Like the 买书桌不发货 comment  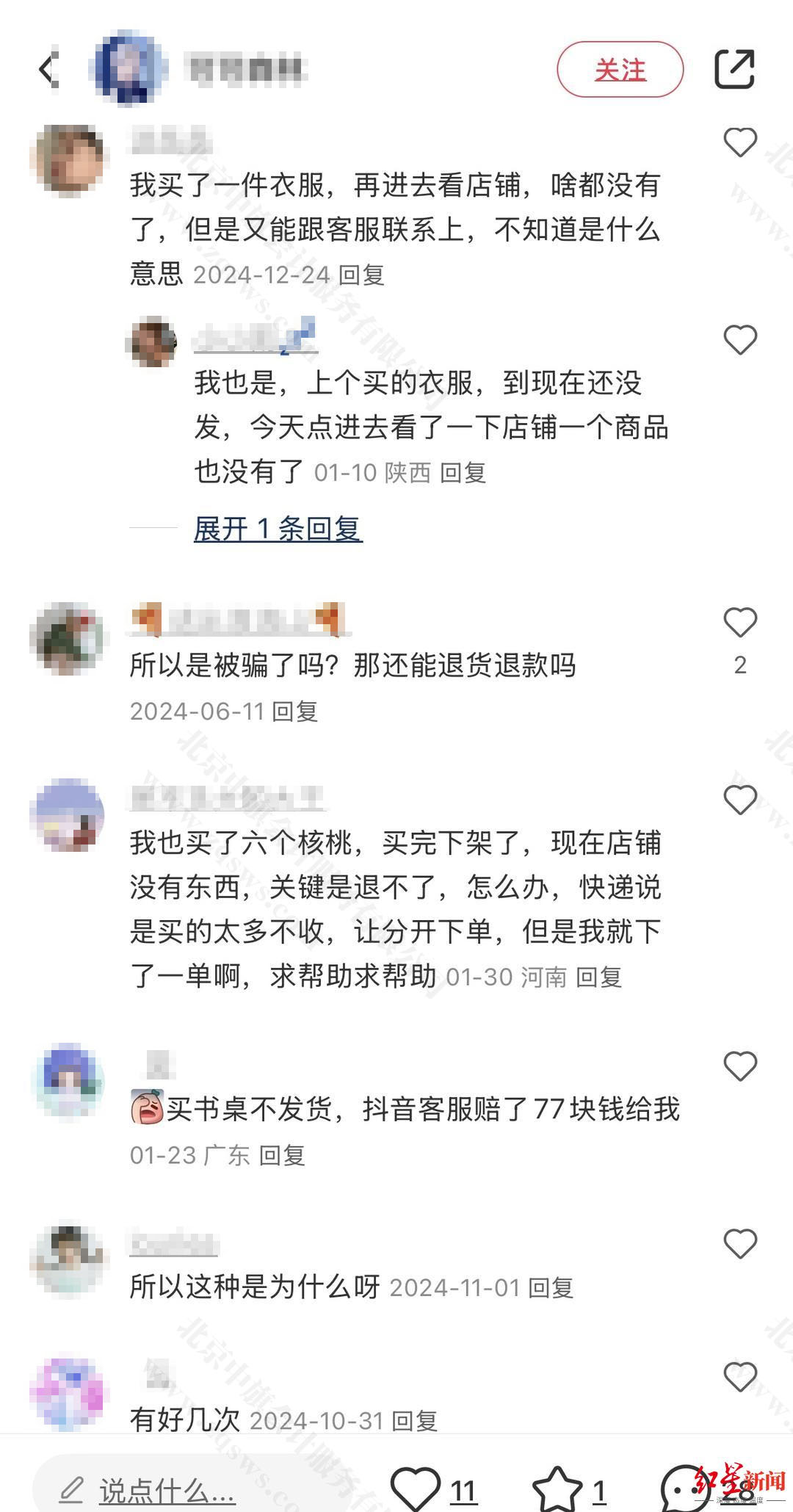tap(739, 1066)
